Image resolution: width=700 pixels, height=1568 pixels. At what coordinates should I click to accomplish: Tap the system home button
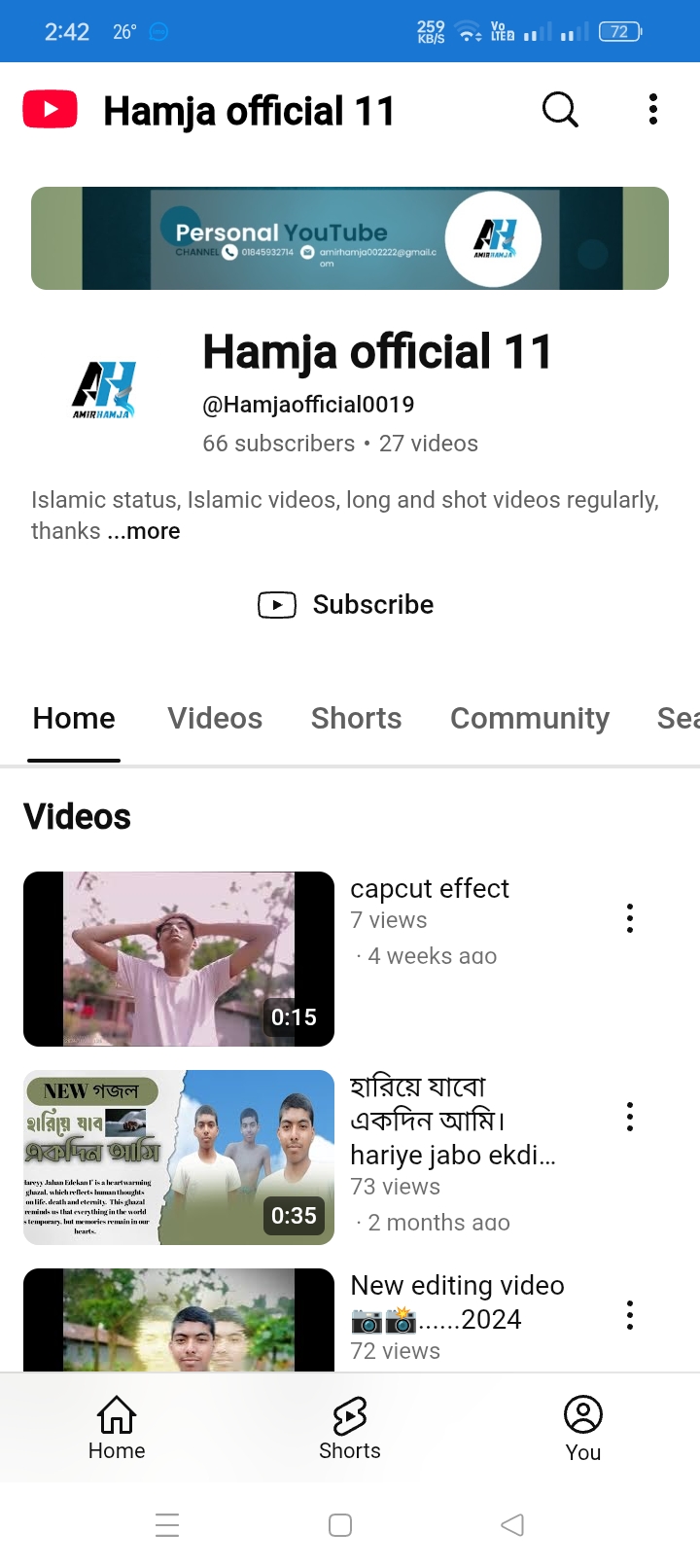coord(340,1524)
